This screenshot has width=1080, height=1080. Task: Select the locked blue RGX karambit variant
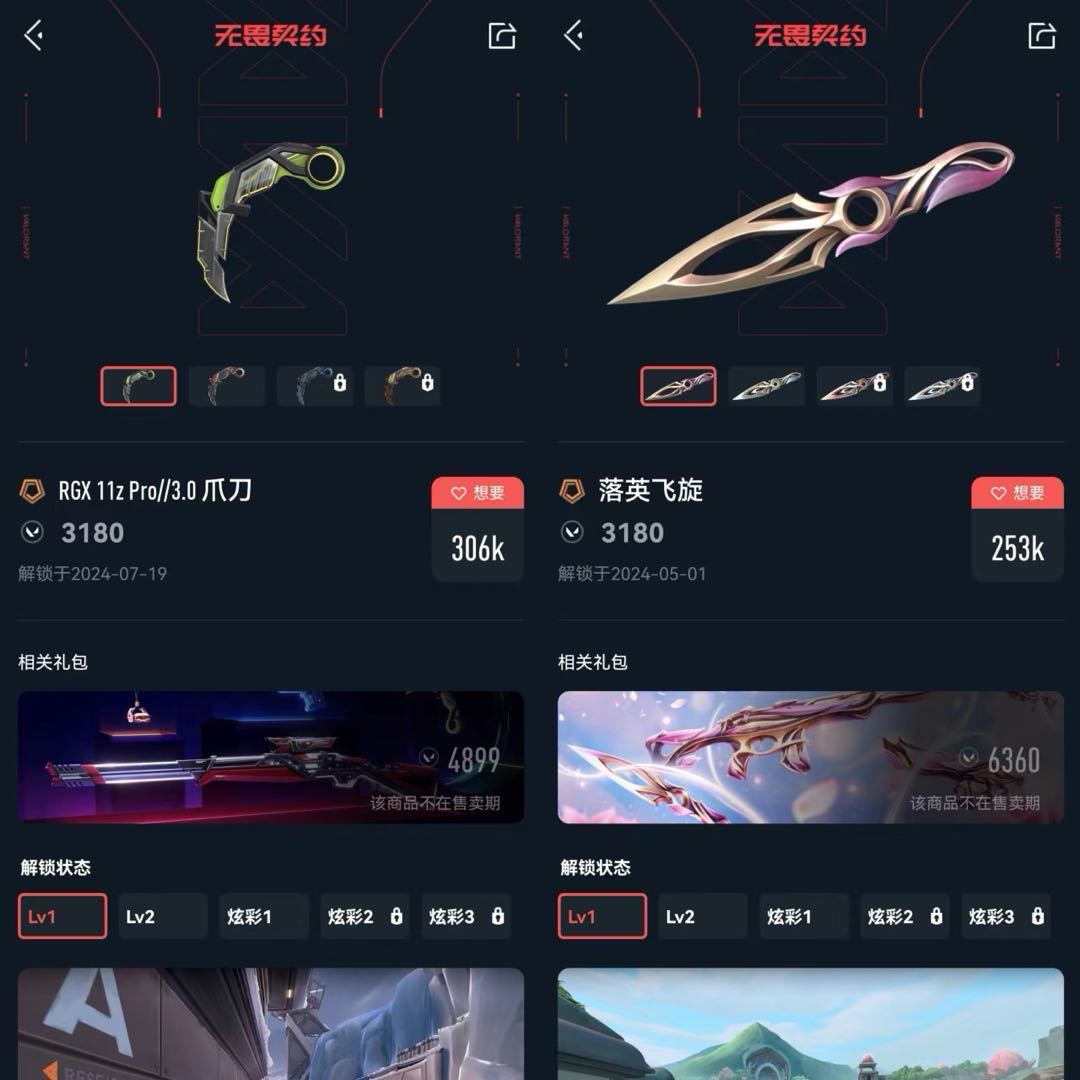315,386
